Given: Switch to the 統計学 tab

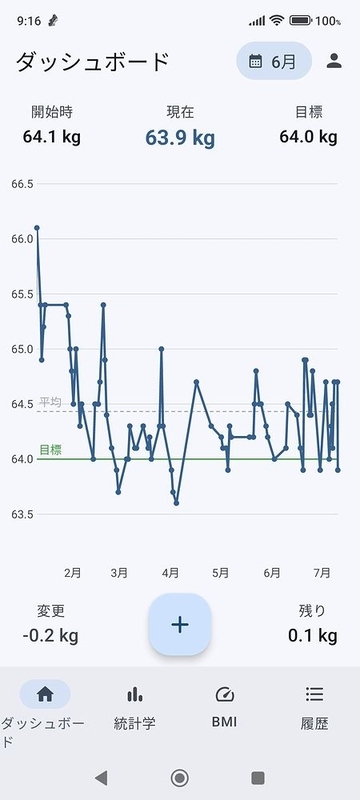Looking at the screenshot, I should (135, 708).
